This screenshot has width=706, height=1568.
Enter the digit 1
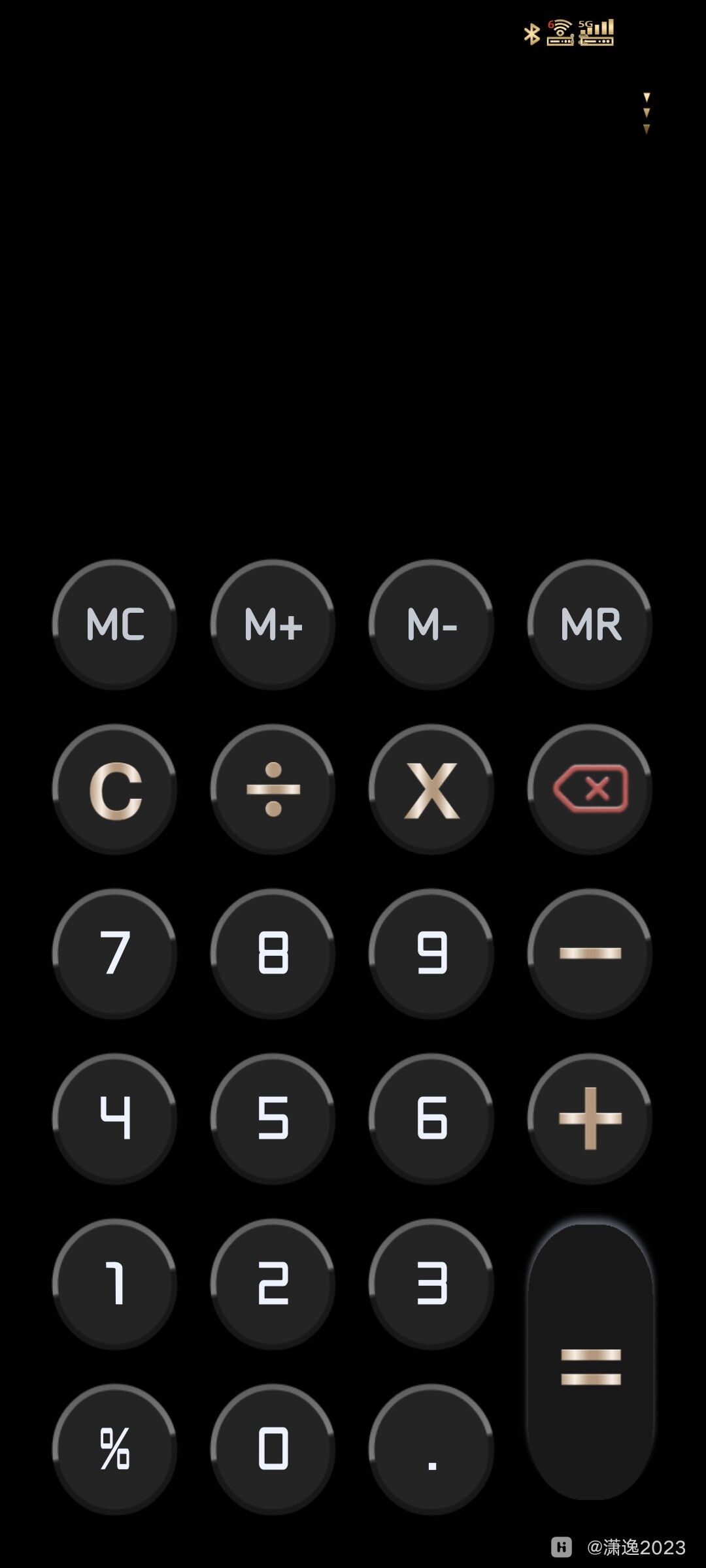click(115, 1284)
